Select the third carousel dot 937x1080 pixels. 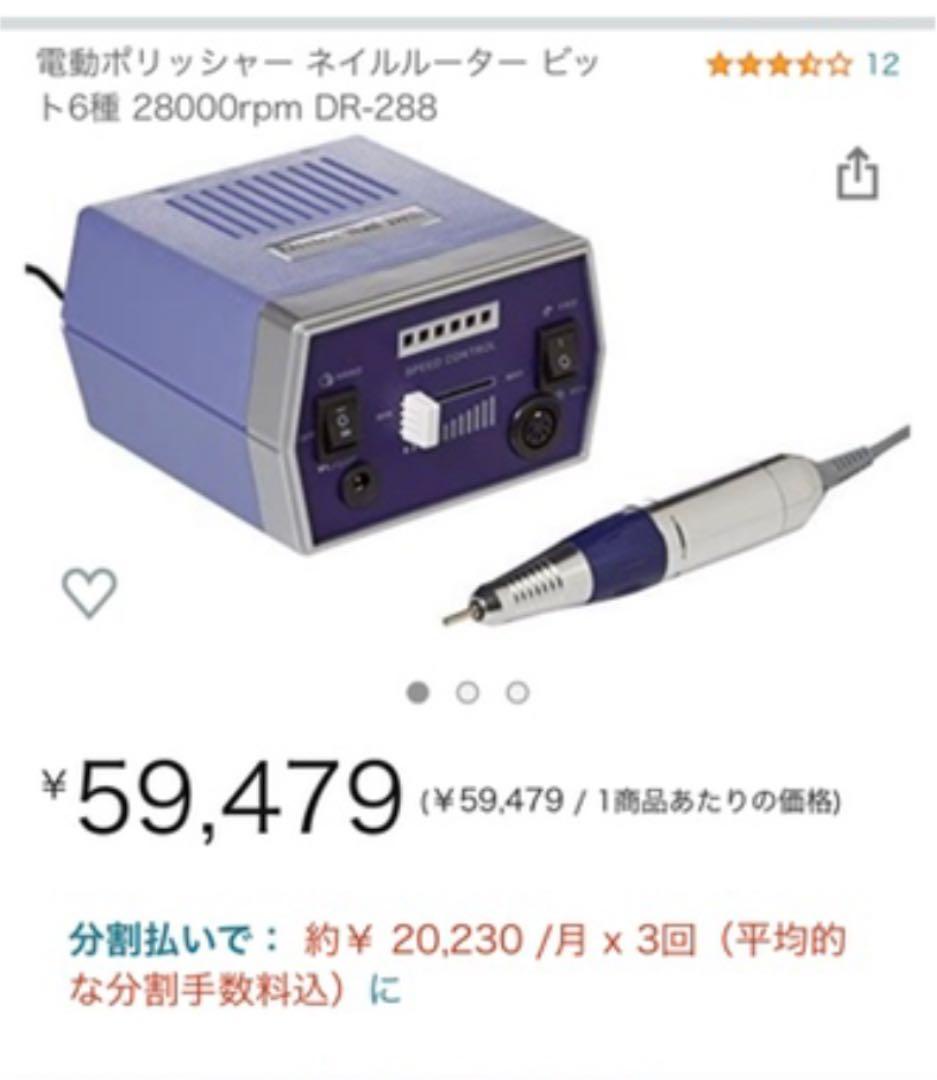(516, 689)
